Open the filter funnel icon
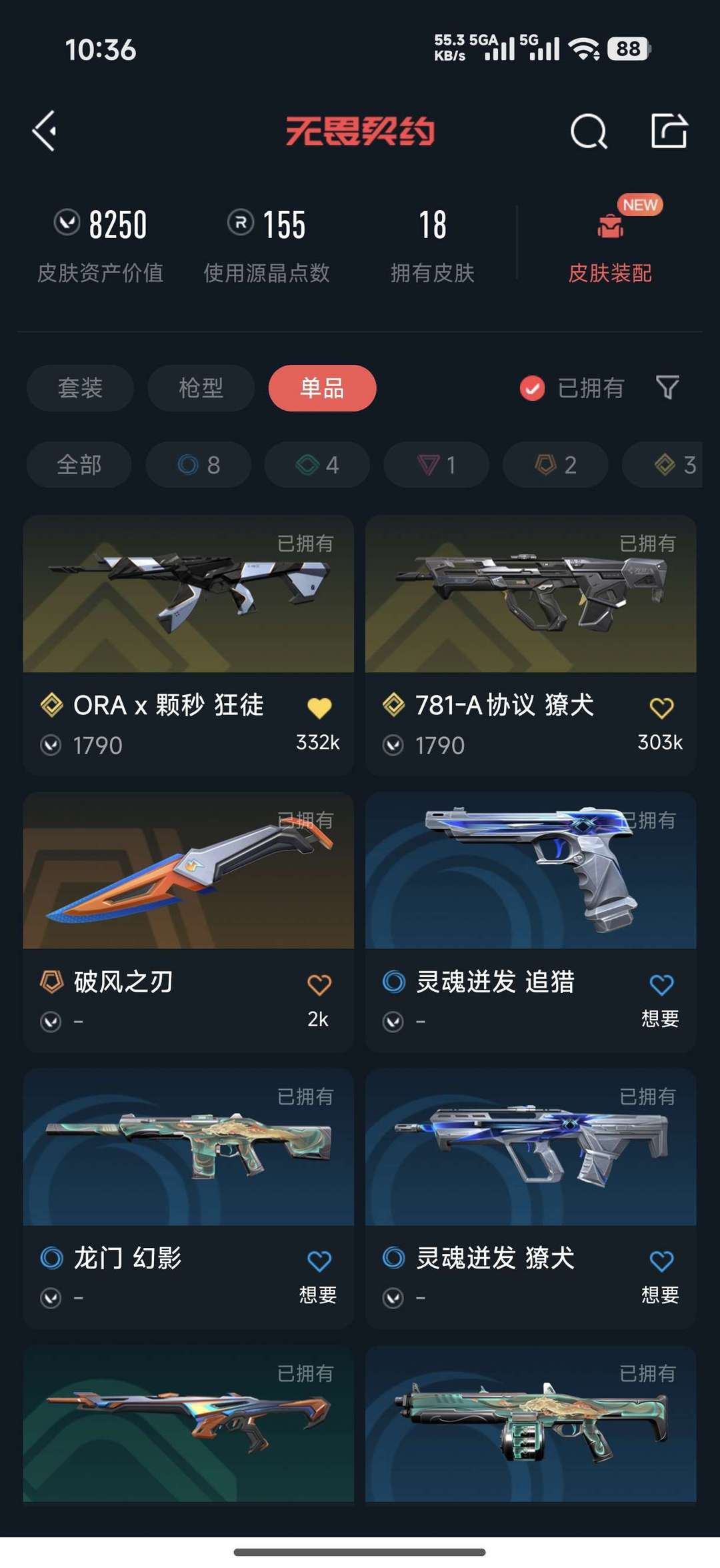This screenshot has height=1568, width=720. (667, 387)
